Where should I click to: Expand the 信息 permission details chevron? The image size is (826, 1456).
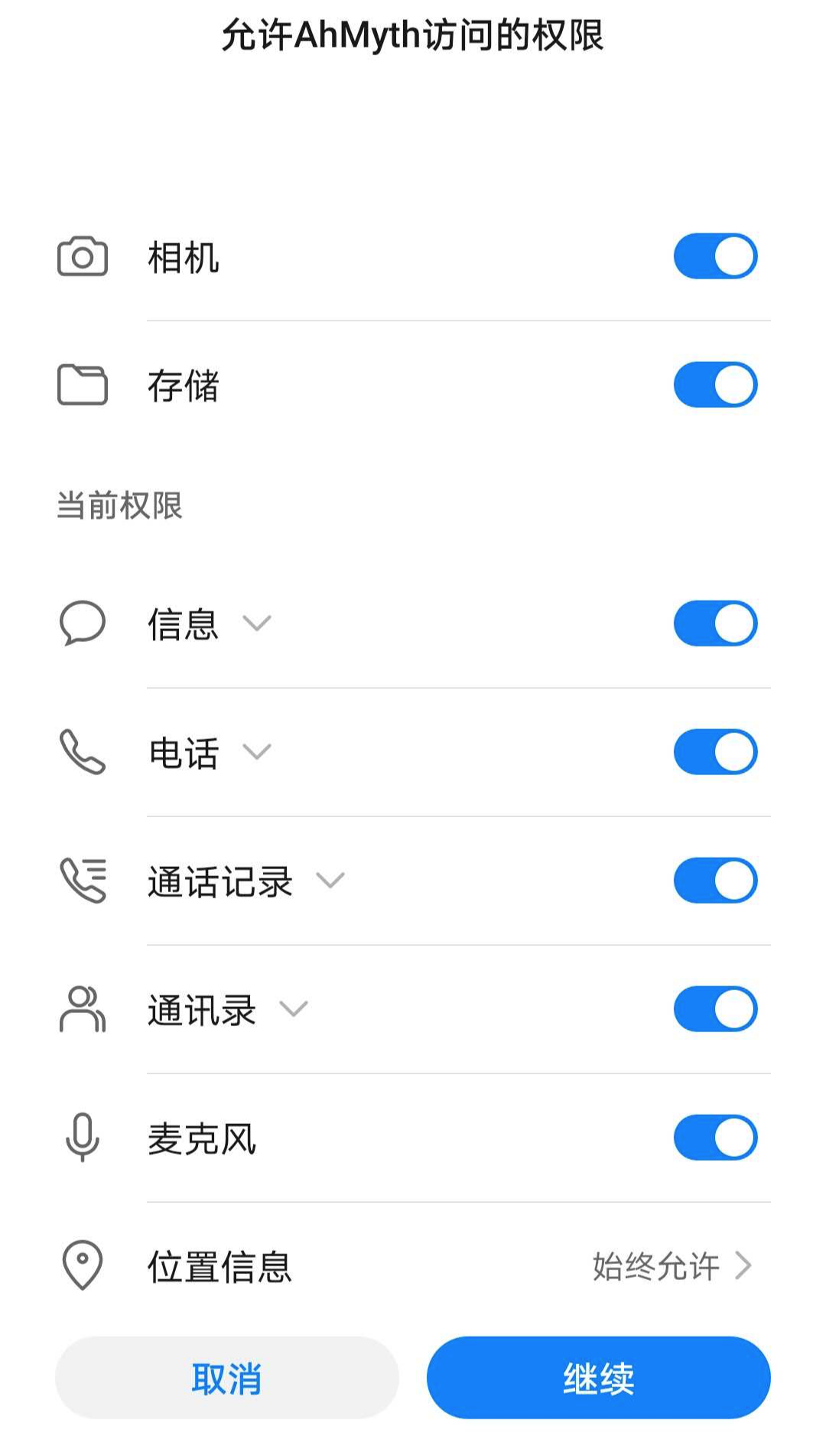pos(257,624)
